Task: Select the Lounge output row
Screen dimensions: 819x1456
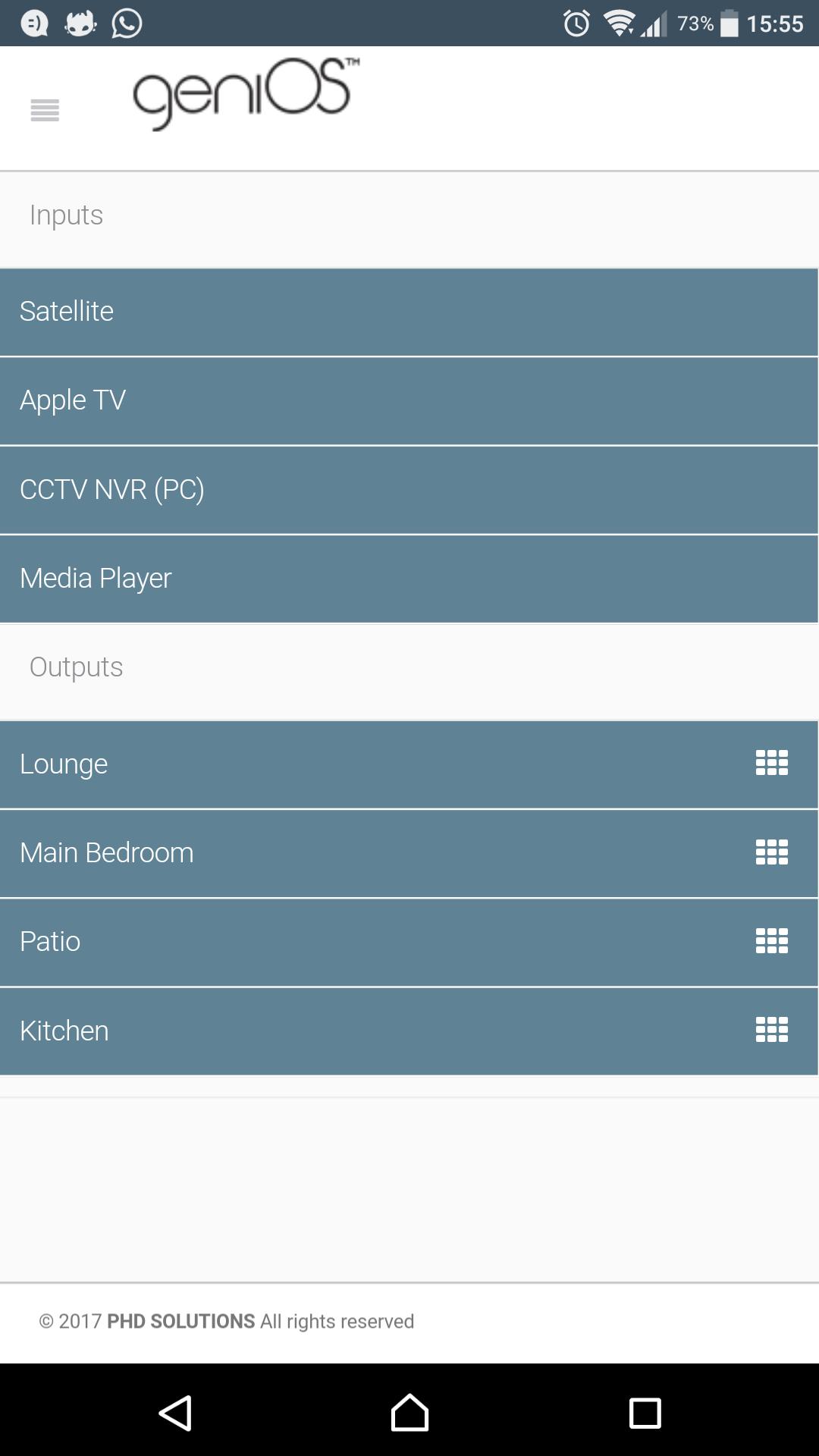Action: [x=341, y=764]
